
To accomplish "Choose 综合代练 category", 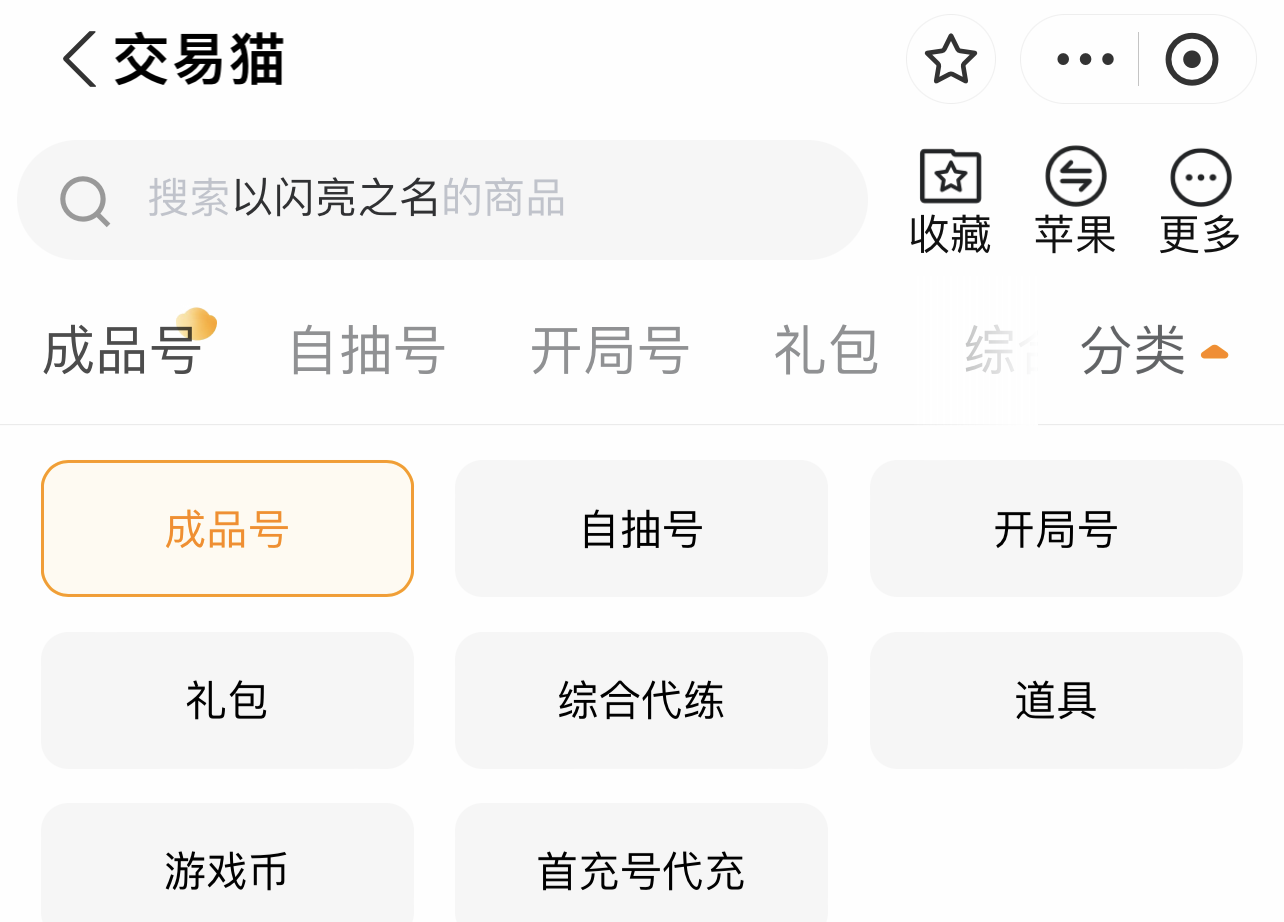I will click(x=641, y=700).
